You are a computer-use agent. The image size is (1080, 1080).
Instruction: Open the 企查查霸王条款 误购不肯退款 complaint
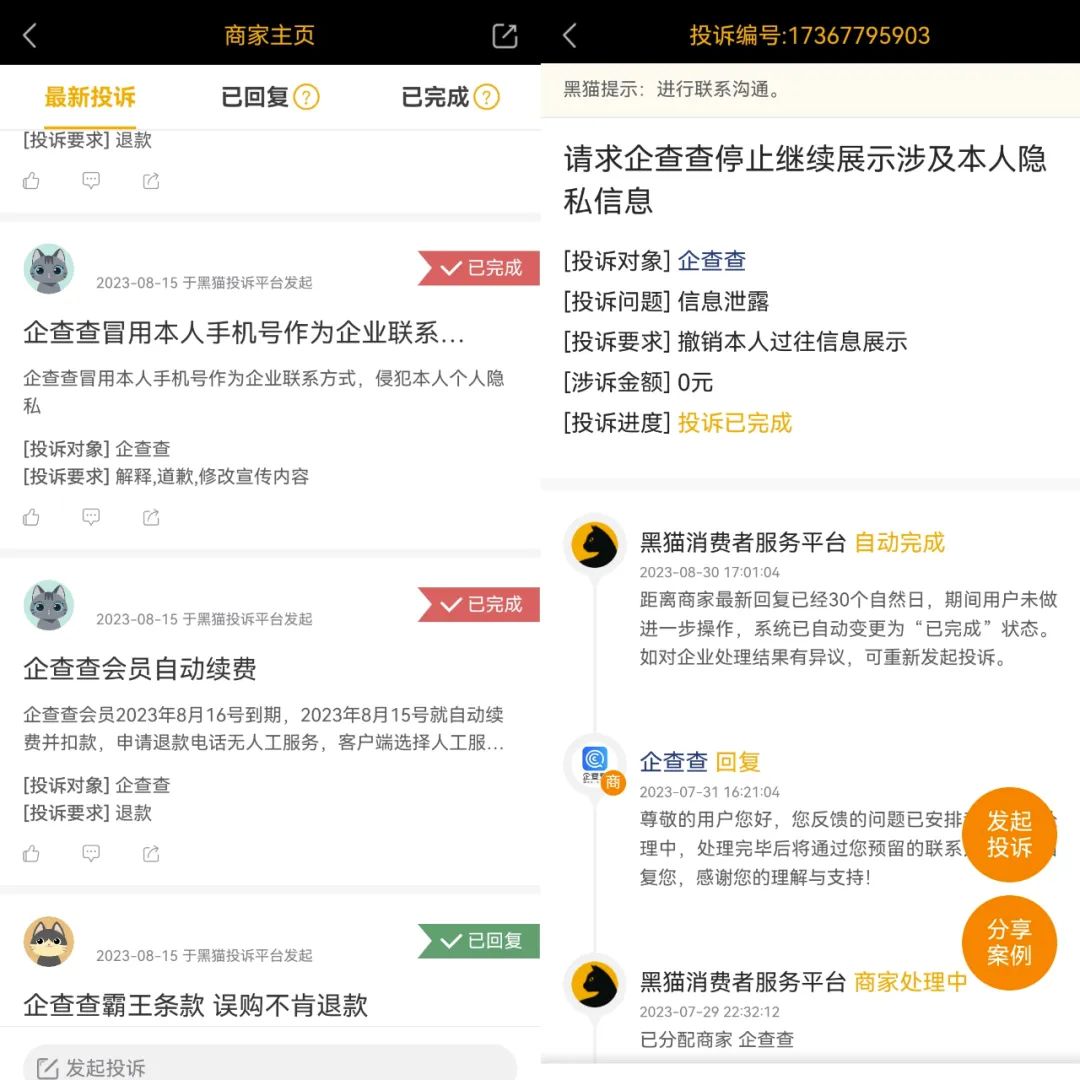[x=195, y=1005]
